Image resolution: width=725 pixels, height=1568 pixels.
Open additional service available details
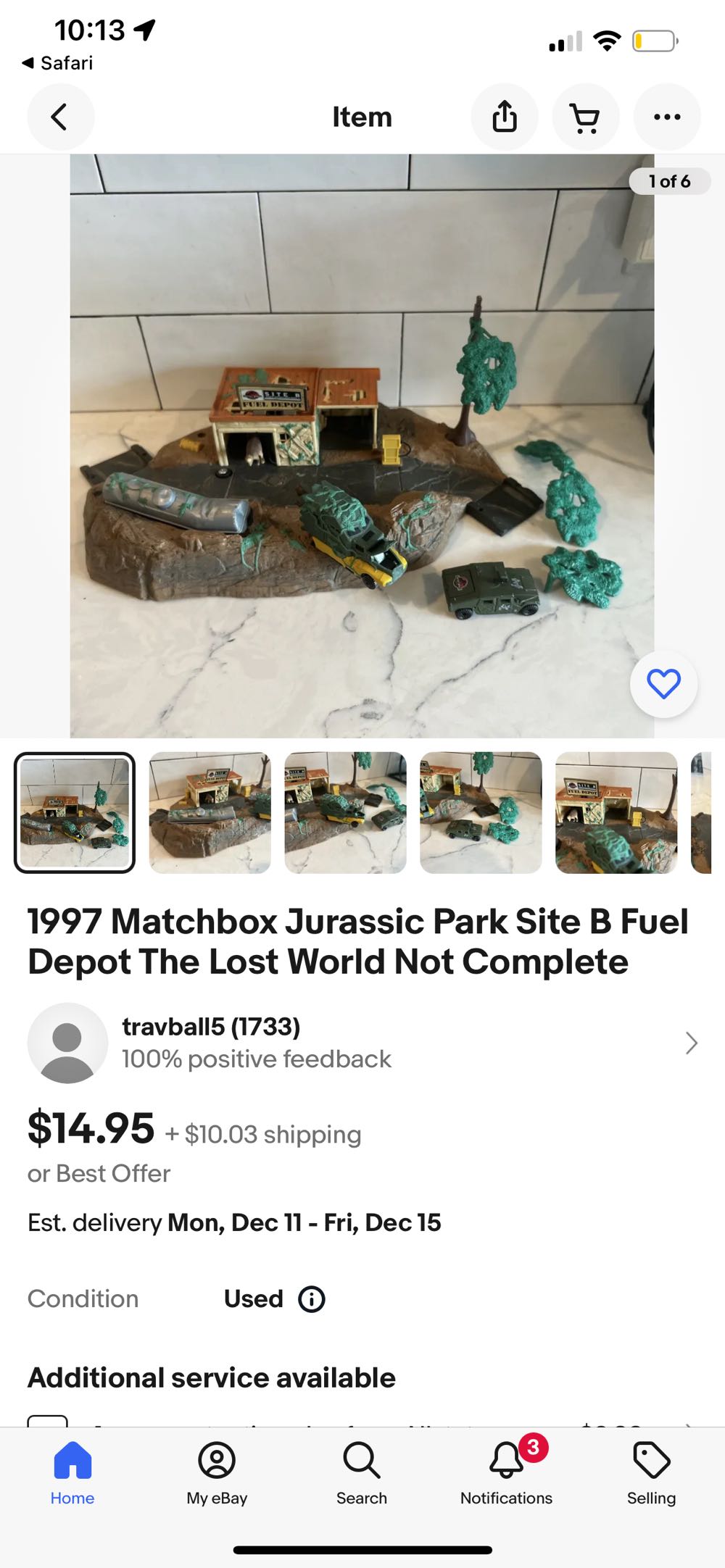[210, 1377]
